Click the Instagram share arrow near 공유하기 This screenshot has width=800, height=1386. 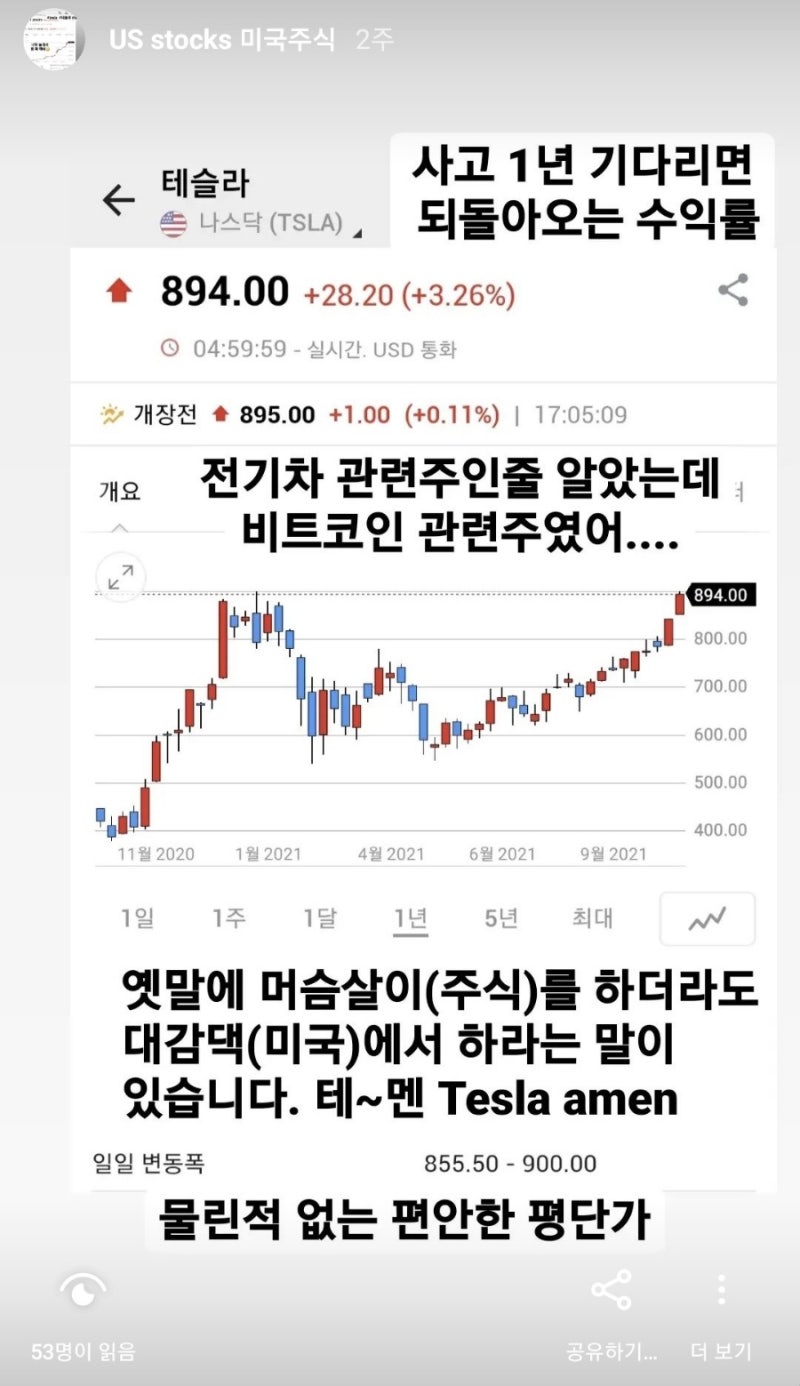coord(611,1292)
